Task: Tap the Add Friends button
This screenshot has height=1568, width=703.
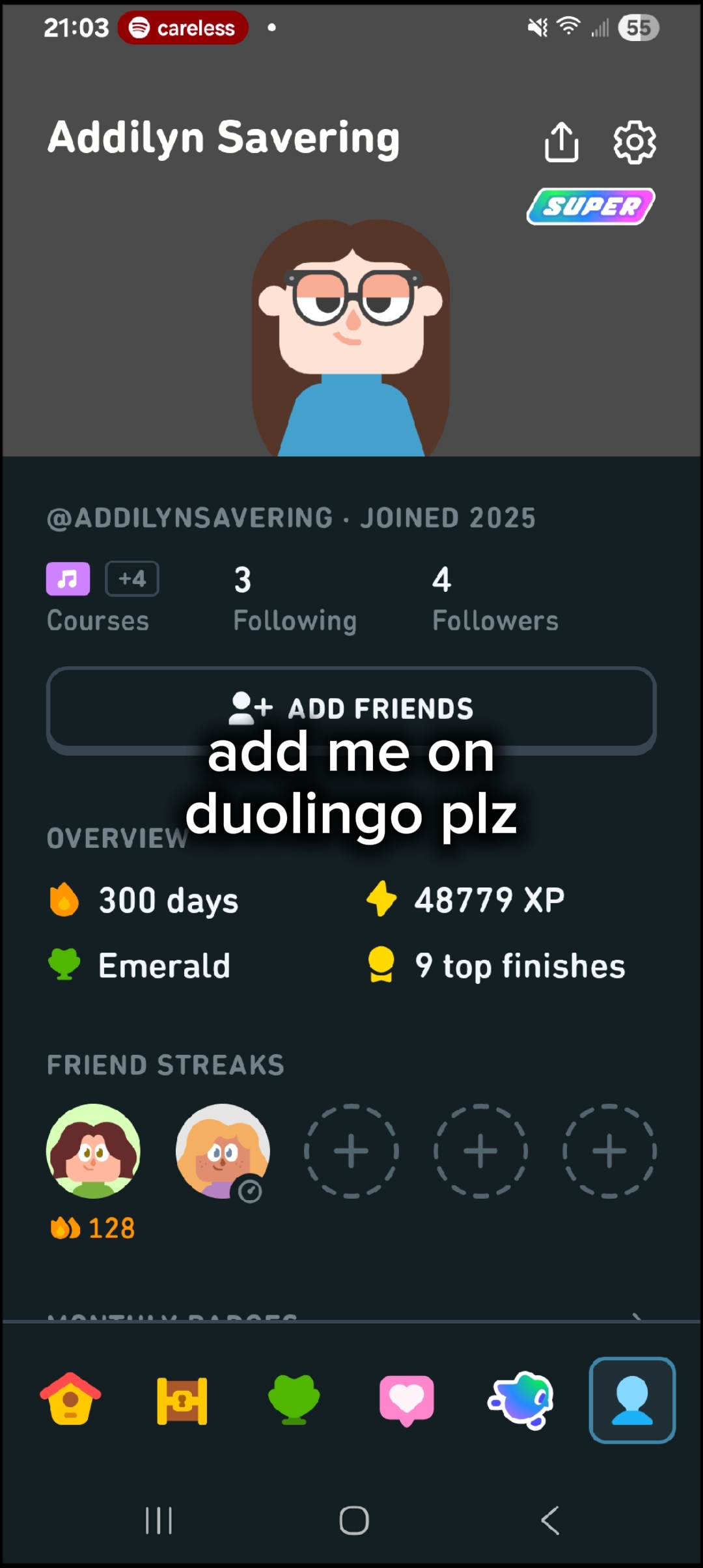Action: click(x=351, y=709)
